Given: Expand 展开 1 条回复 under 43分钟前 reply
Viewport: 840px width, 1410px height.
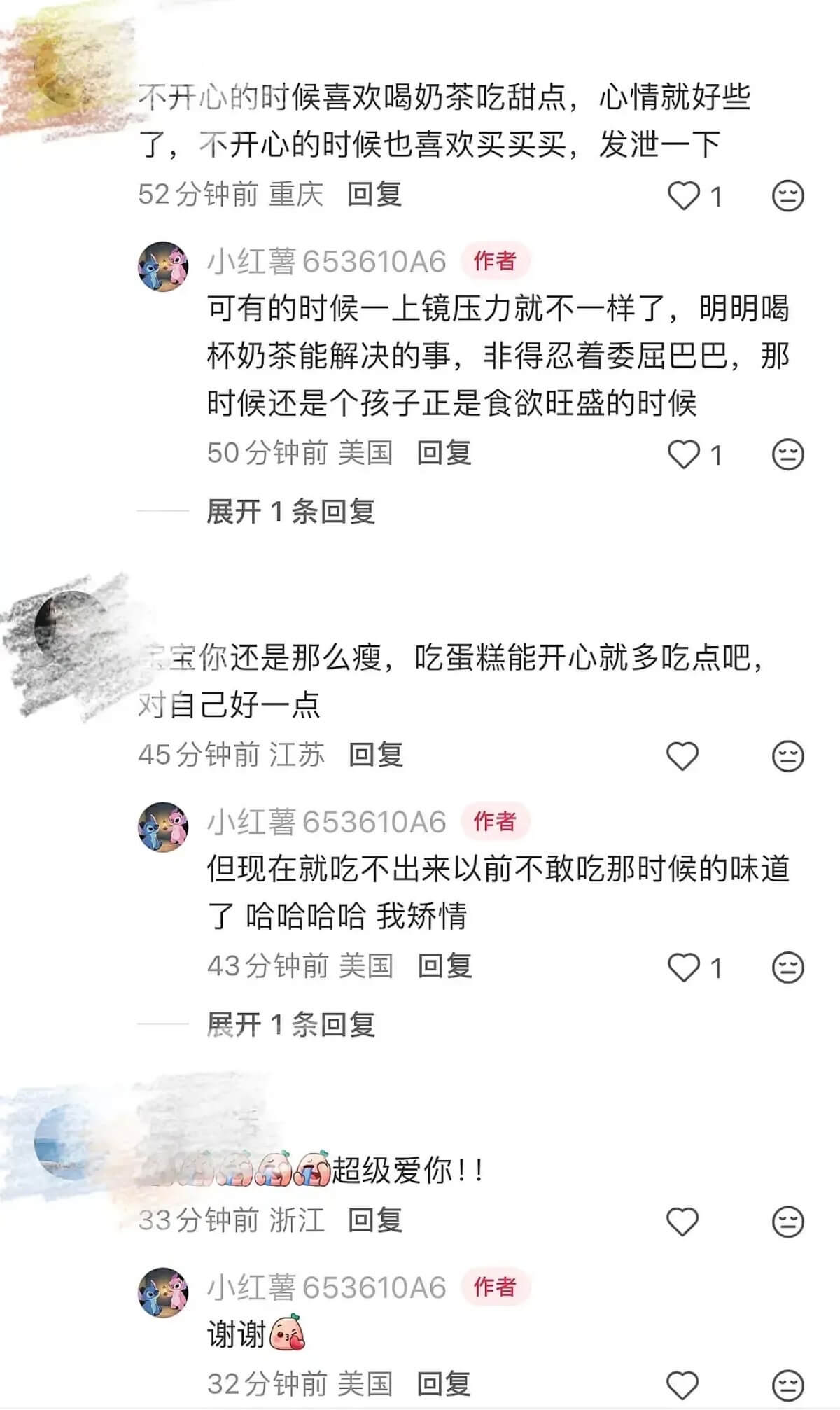Looking at the screenshot, I should coord(290,1025).
